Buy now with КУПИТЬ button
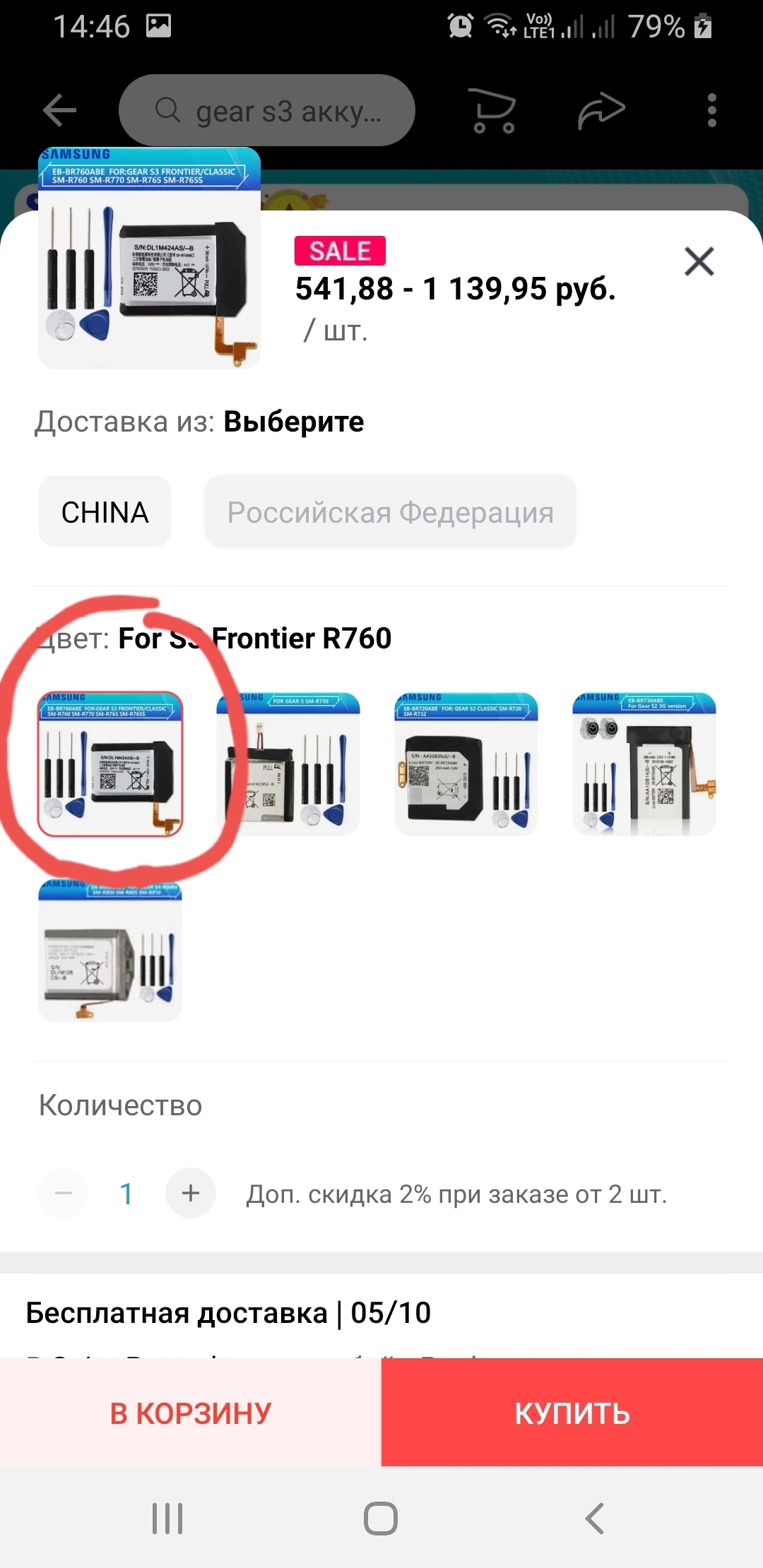Screen dimensions: 763x1568 pyautogui.click(x=572, y=1413)
